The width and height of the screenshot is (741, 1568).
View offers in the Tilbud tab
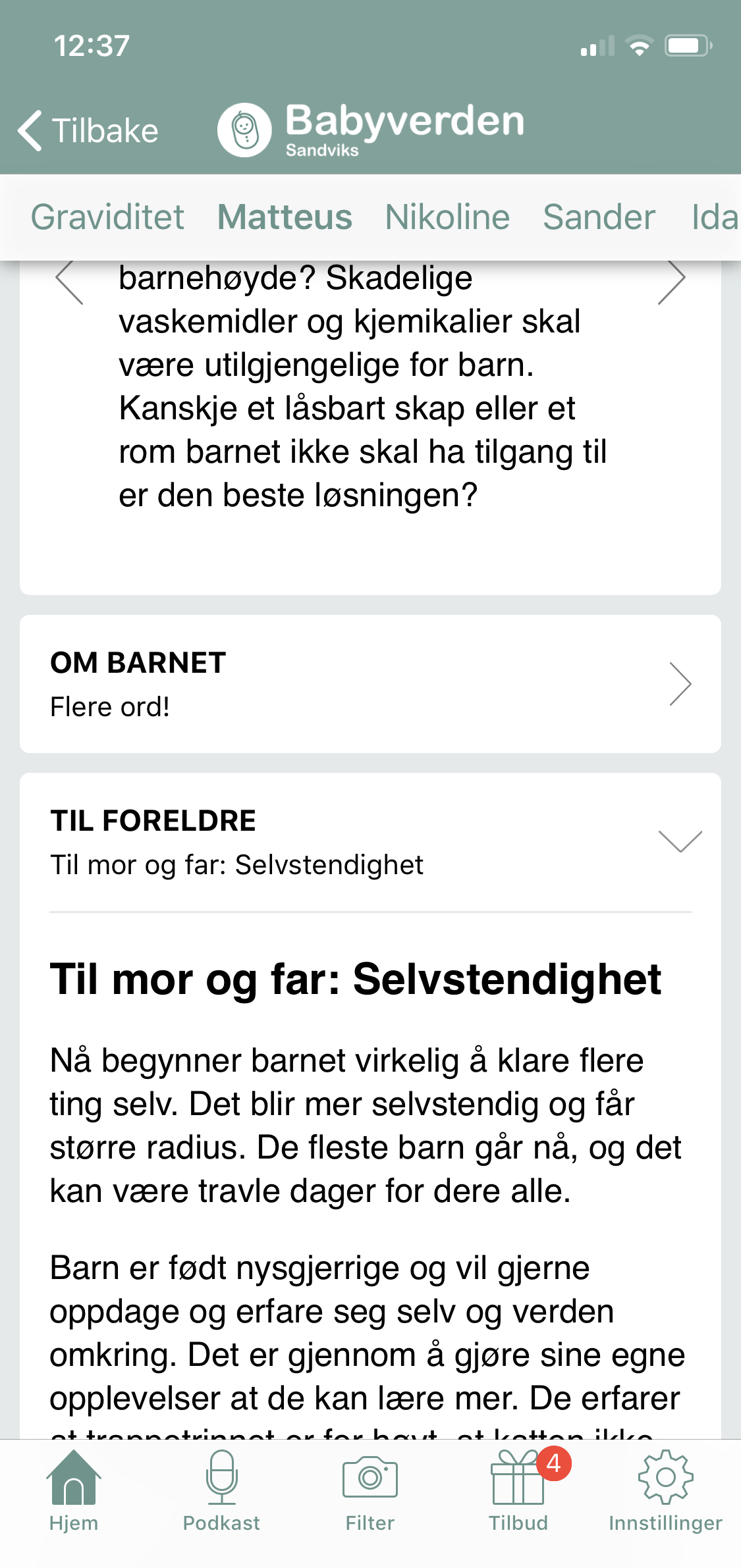(518, 1492)
